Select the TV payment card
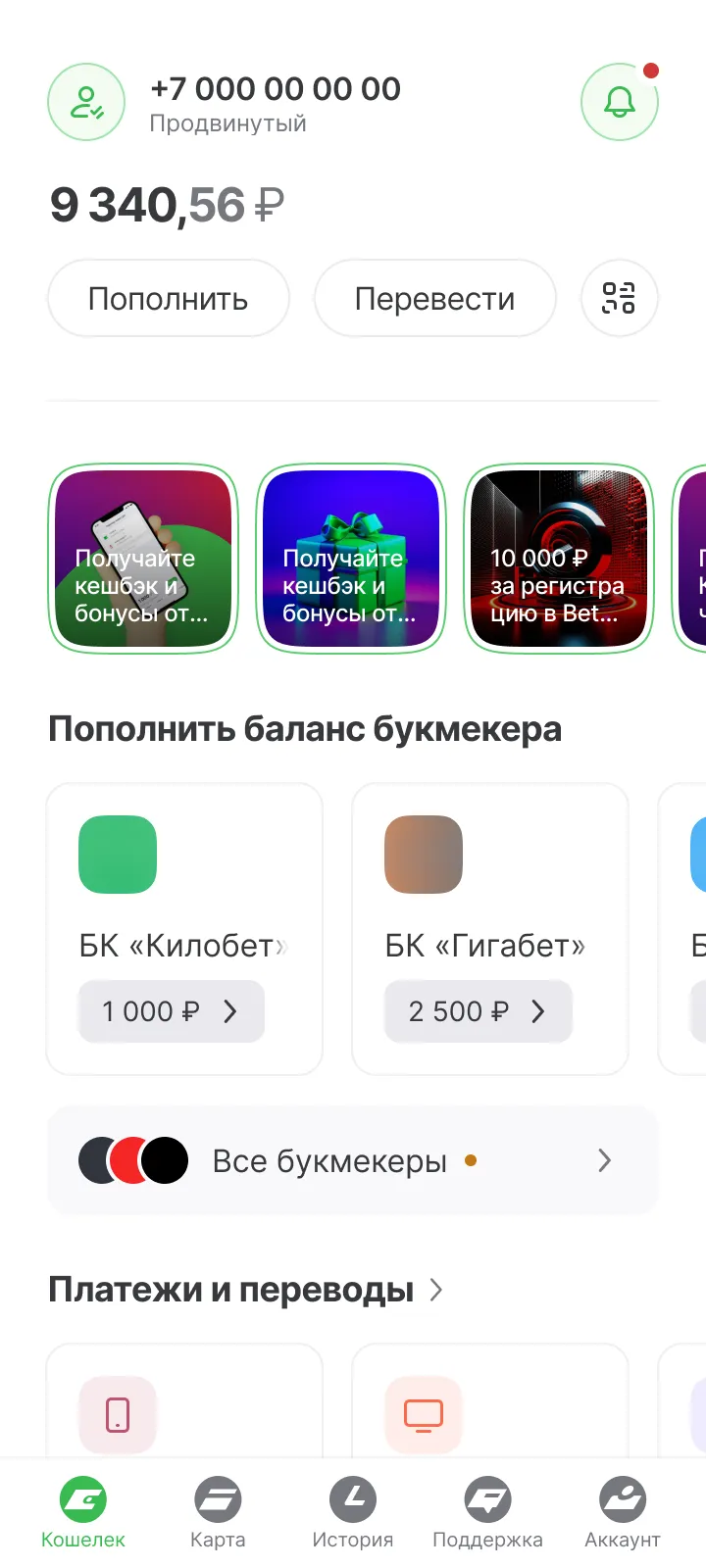The width and height of the screenshot is (706, 1568). point(424,1414)
